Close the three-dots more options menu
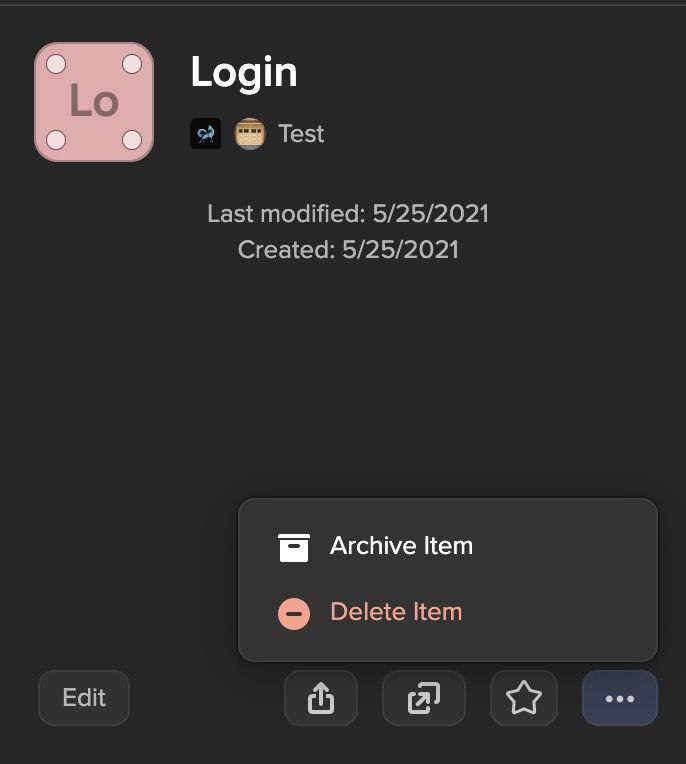The width and height of the screenshot is (686, 764). [620, 698]
